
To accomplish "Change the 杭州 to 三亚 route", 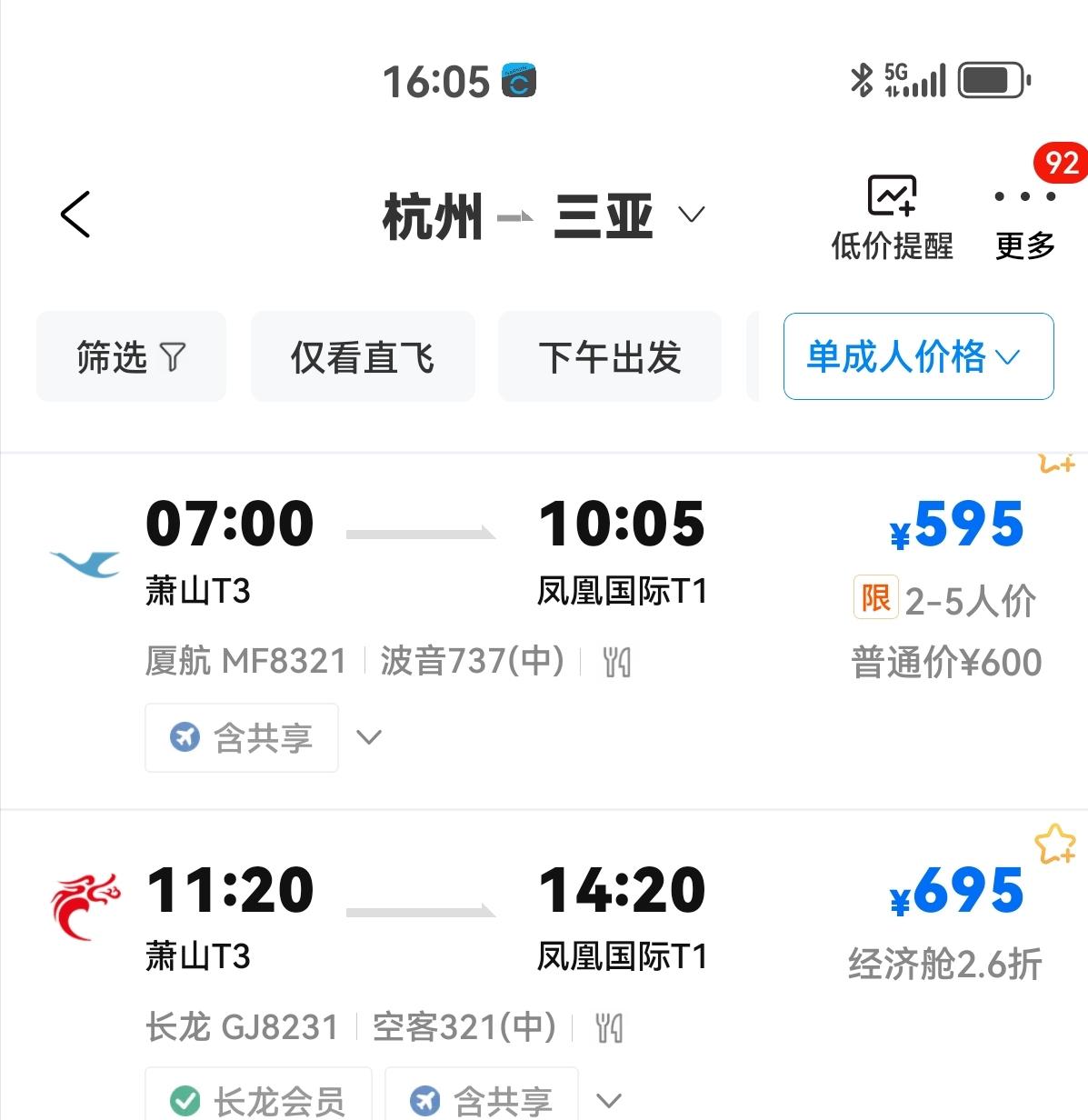I will pos(543,216).
